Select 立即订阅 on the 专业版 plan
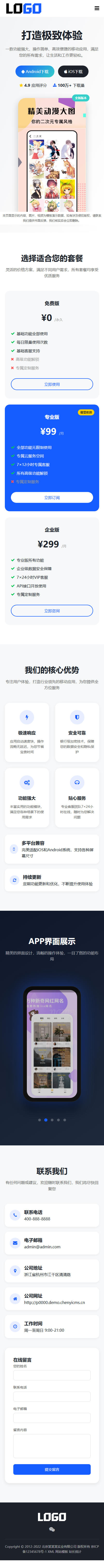This screenshot has width=104, height=1568. [x=52, y=497]
